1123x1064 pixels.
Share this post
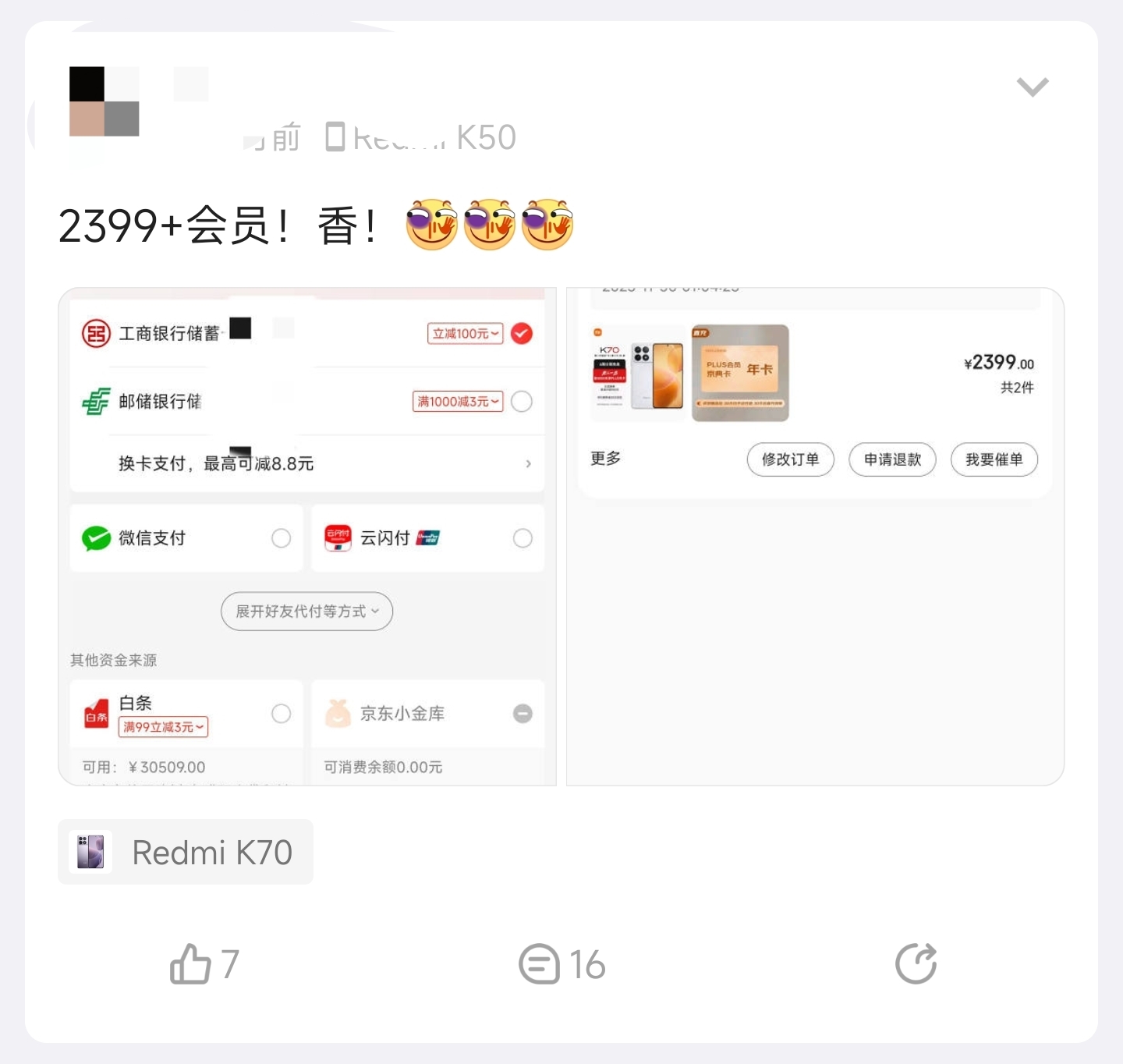coord(916,964)
